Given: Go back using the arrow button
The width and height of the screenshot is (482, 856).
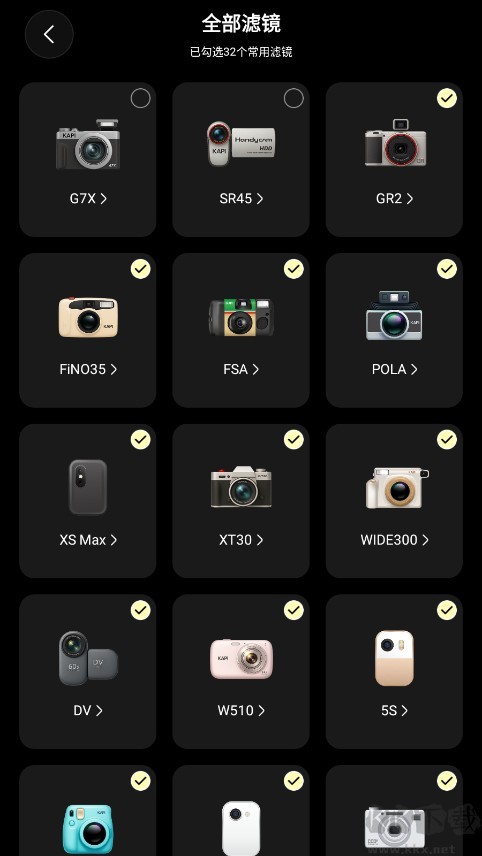Looking at the screenshot, I should (x=49, y=34).
